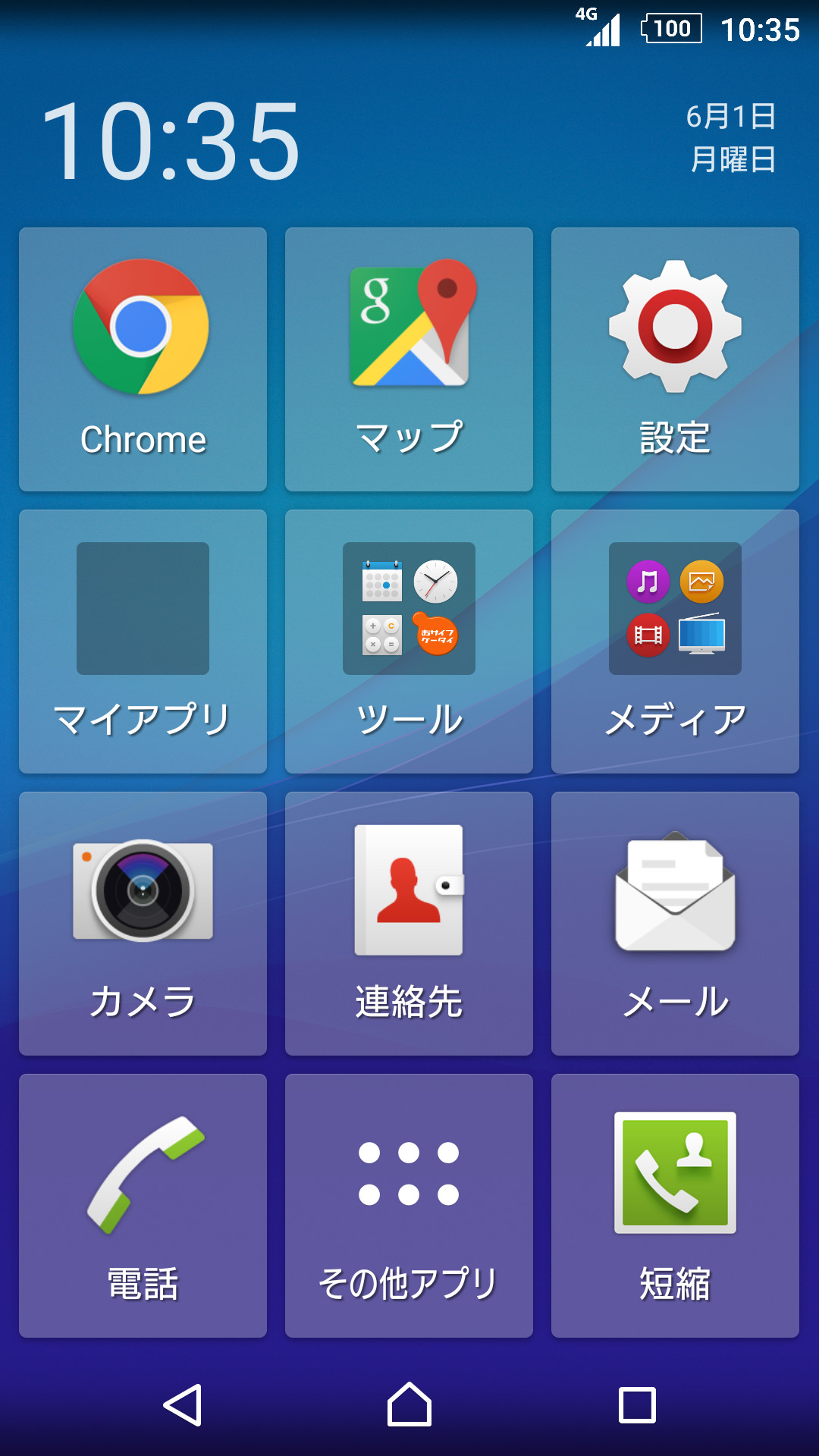Viewport: 819px width, 1456px height.
Task: Open the マイアプリ folder
Action: (x=143, y=641)
